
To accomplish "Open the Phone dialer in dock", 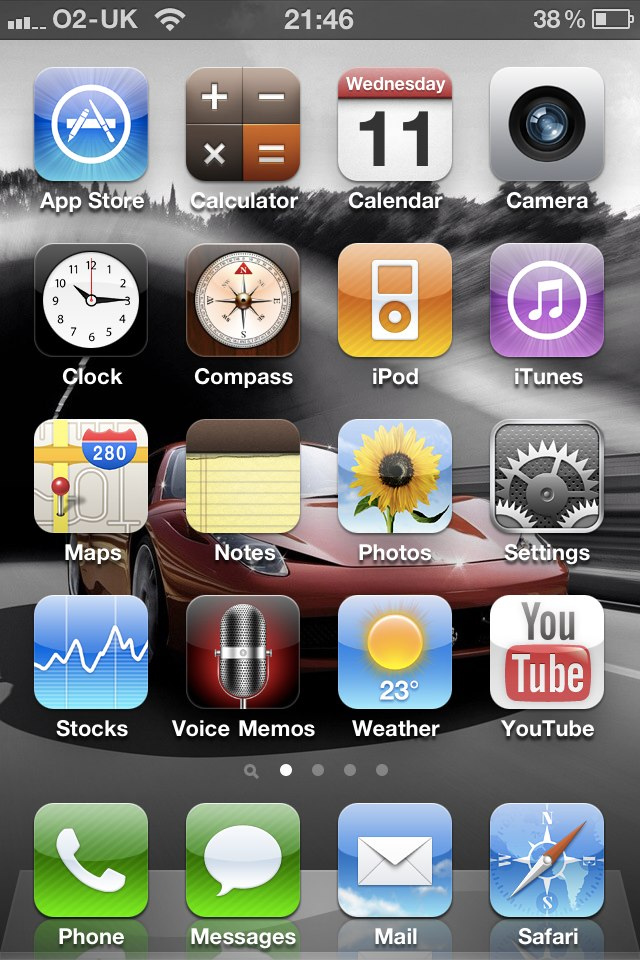I will tap(91, 860).
